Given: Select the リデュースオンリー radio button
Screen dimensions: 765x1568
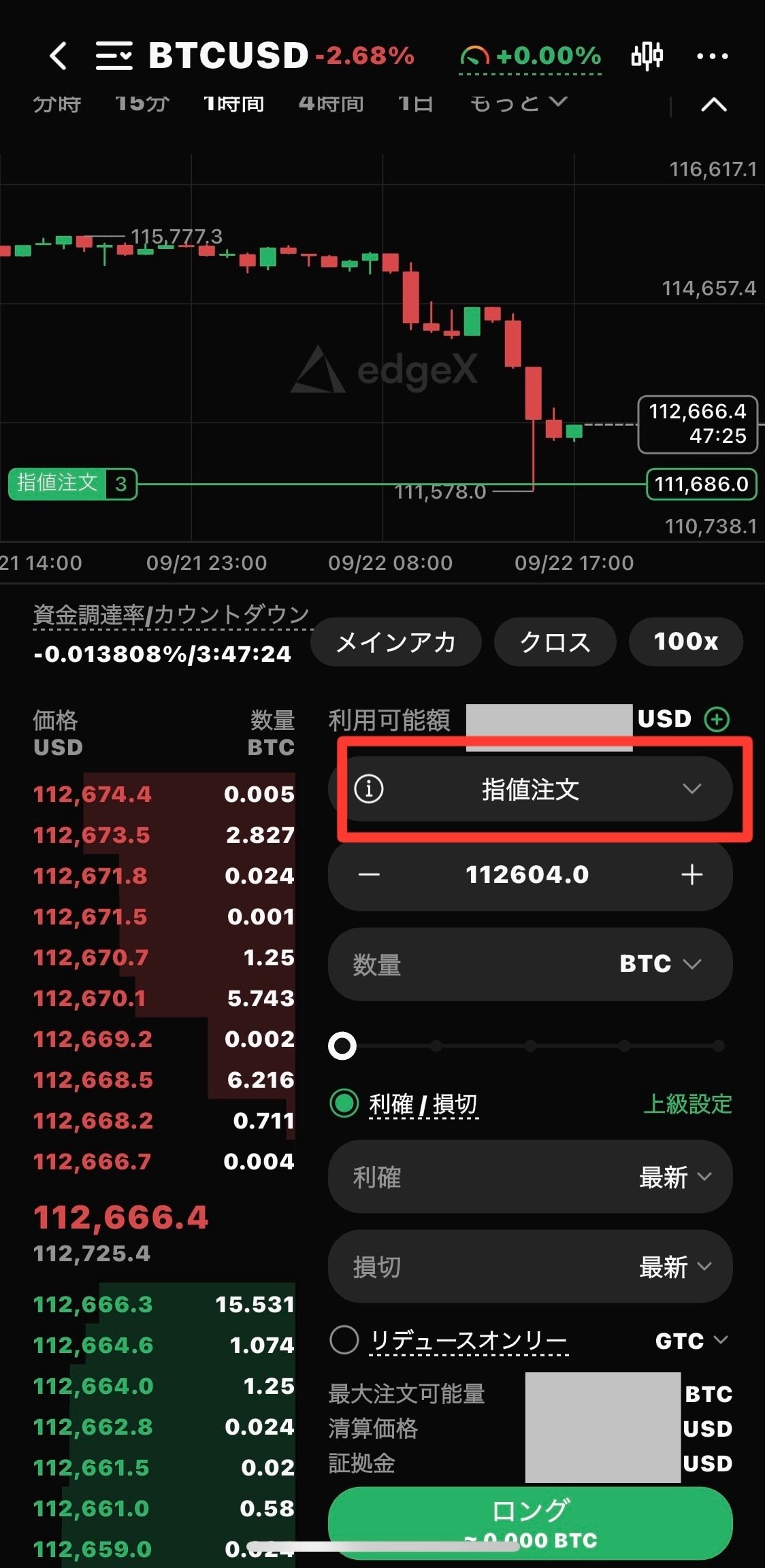Looking at the screenshot, I should (x=344, y=1339).
